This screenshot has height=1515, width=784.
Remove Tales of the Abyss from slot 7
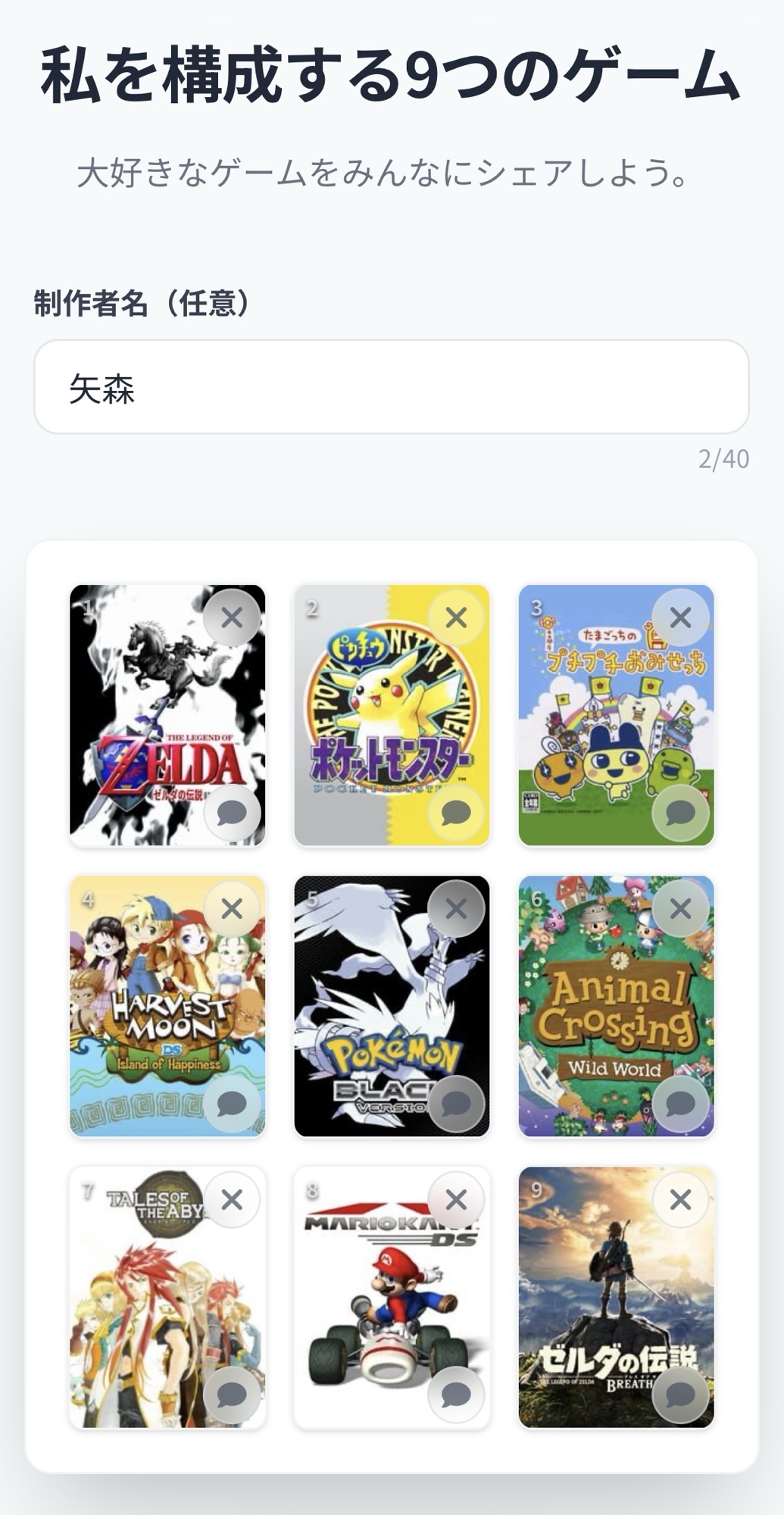pyautogui.click(x=232, y=1199)
